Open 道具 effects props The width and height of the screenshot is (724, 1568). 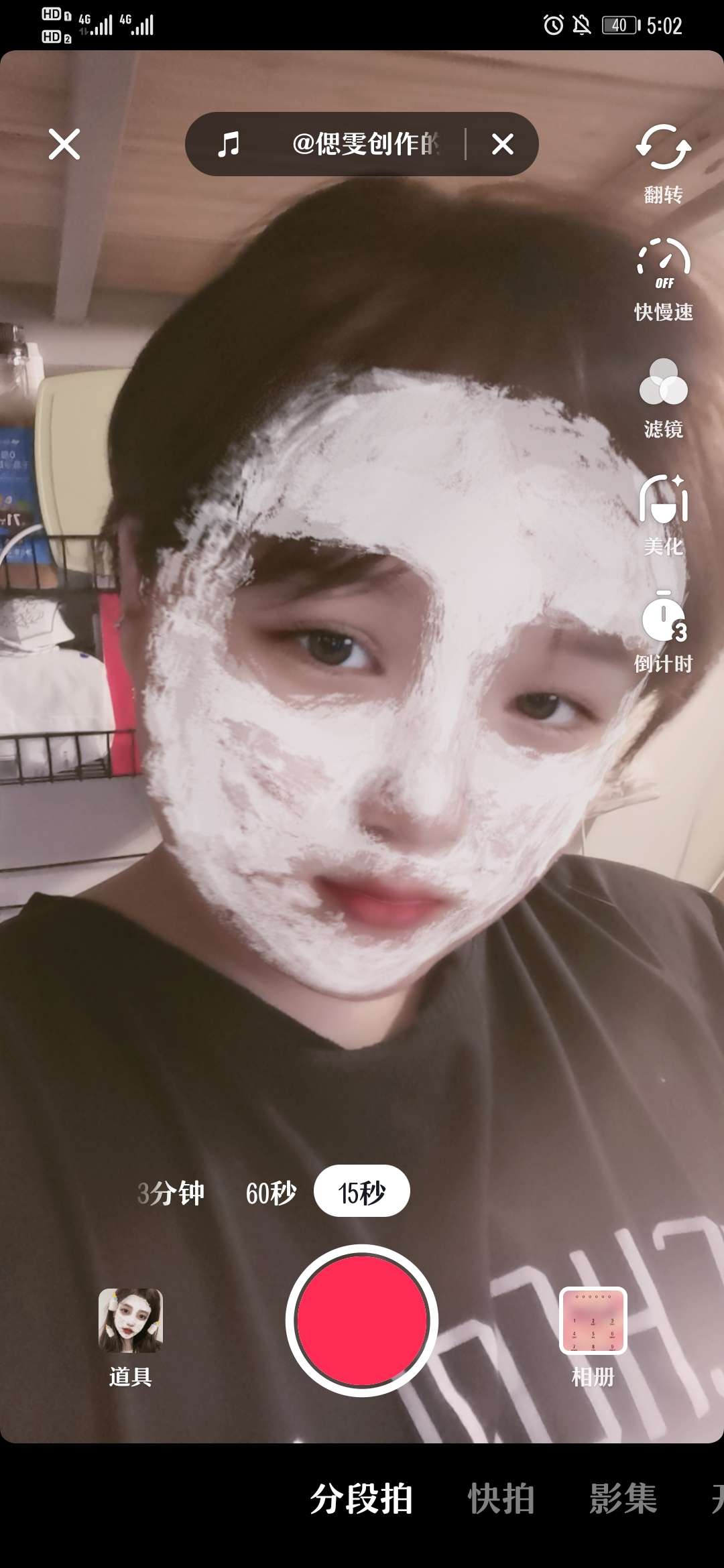(131, 1335)
